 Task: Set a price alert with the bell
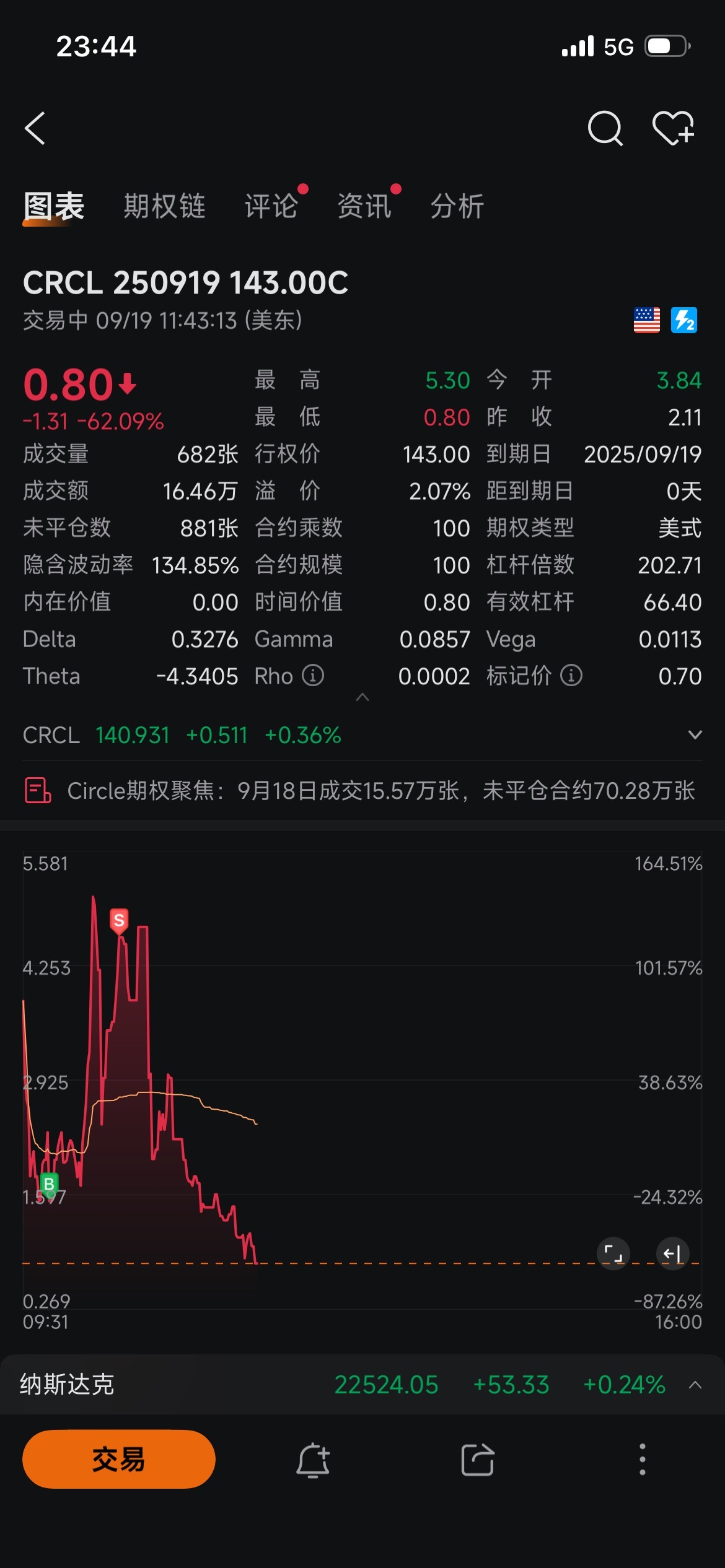click(x=313, y=1460)
